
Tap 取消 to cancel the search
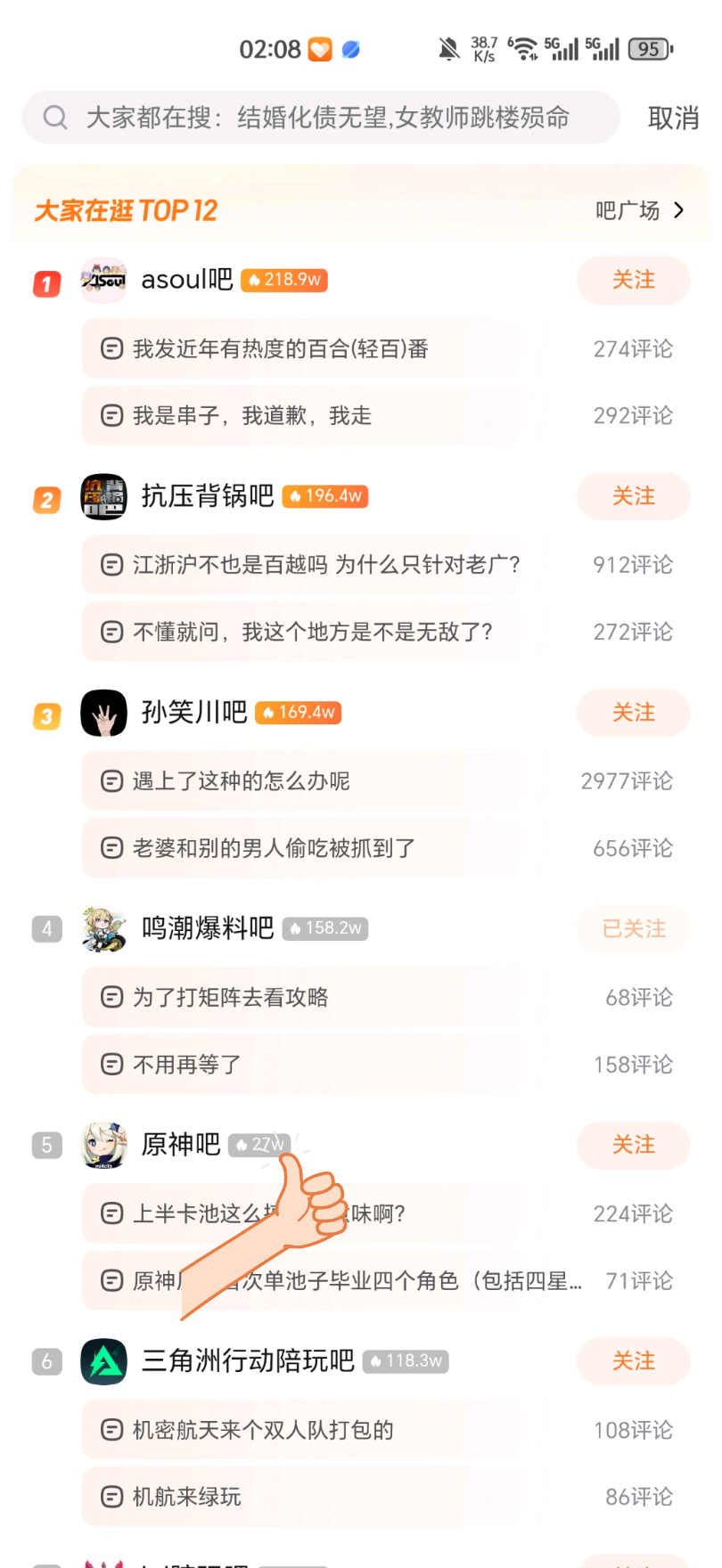(673, 118)
